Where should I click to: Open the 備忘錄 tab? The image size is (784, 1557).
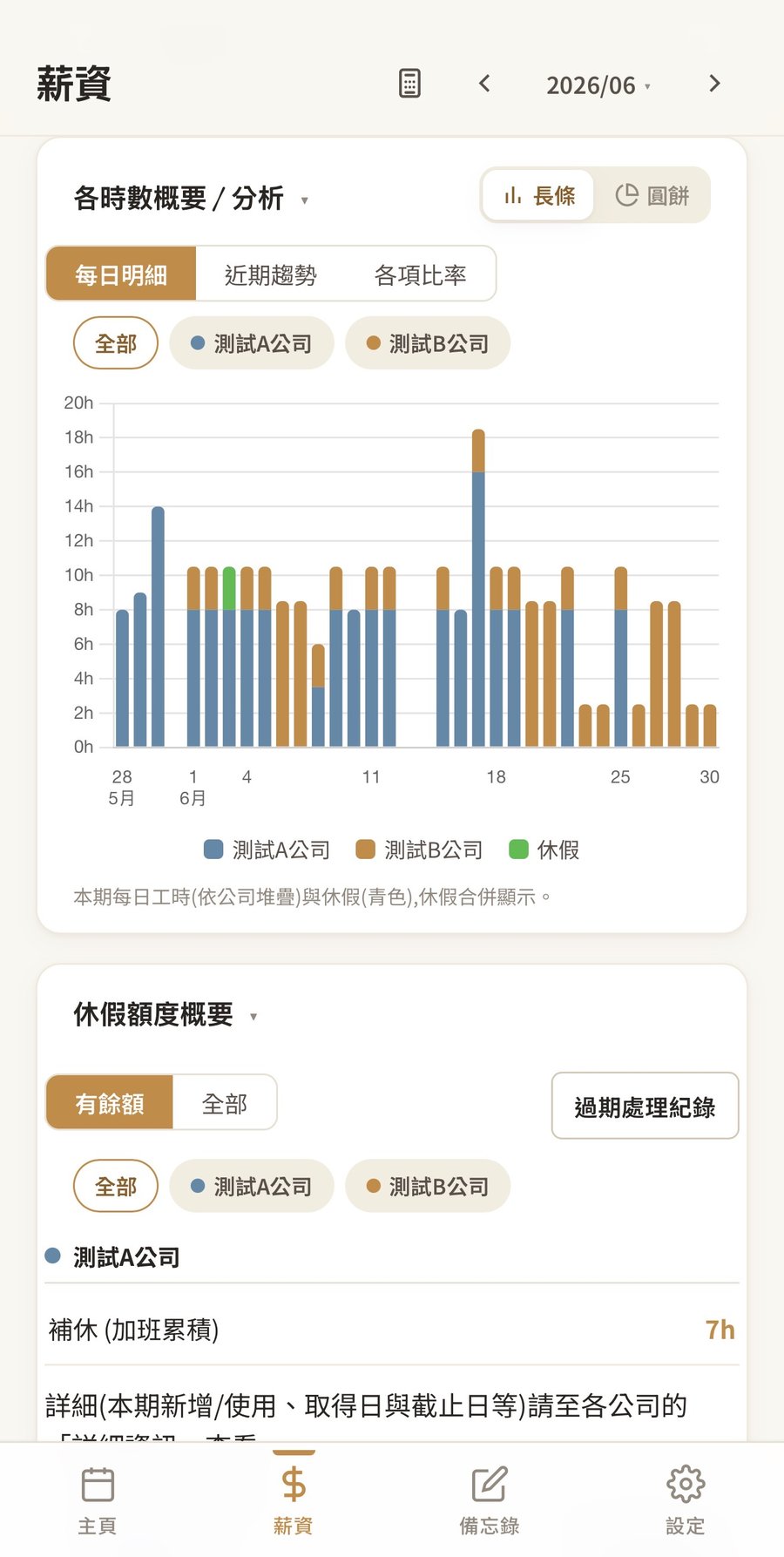tap(490, 1500)
